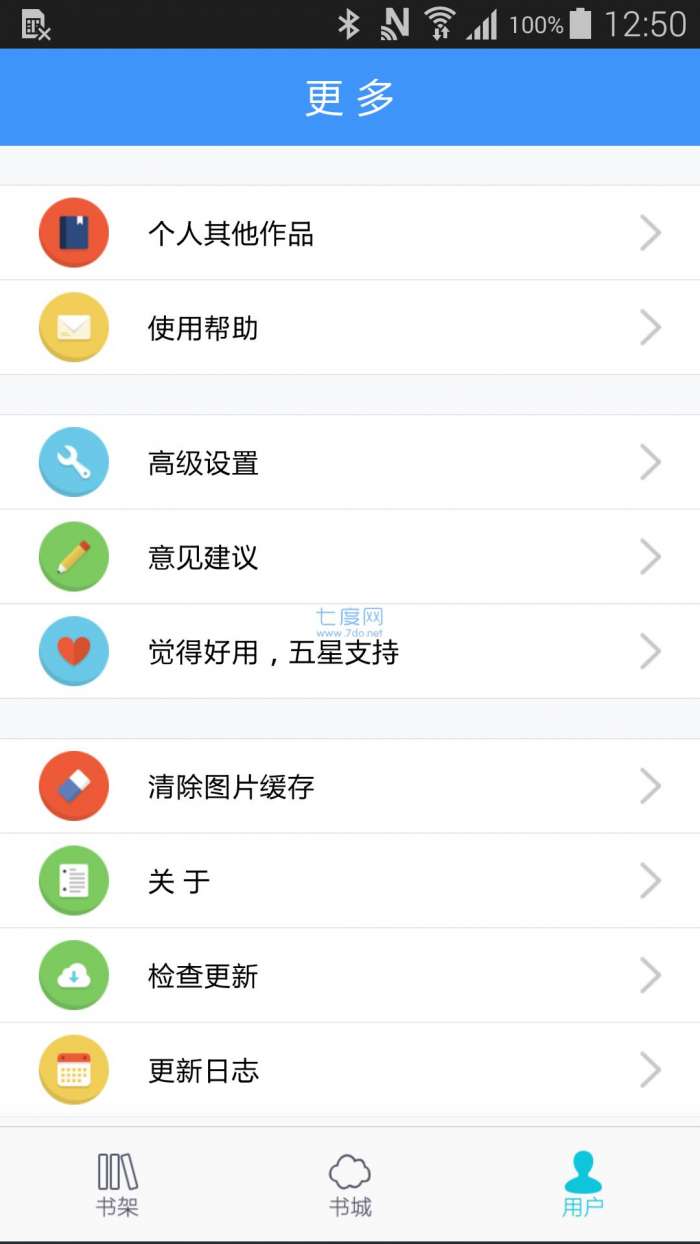Select 清除图片缓存 to clear cache

coord(350,786)
